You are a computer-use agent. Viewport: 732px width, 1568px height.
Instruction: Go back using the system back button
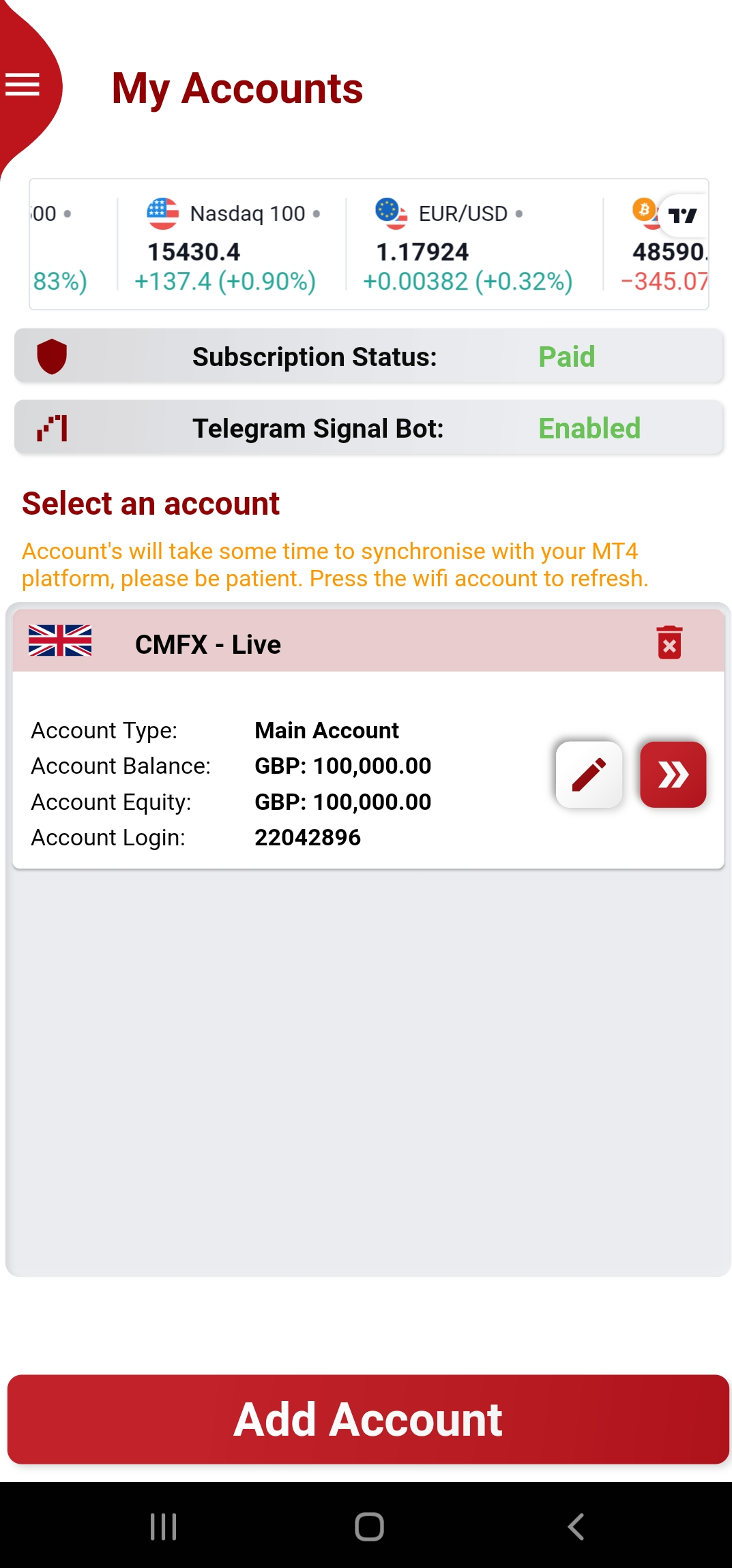575,1526
